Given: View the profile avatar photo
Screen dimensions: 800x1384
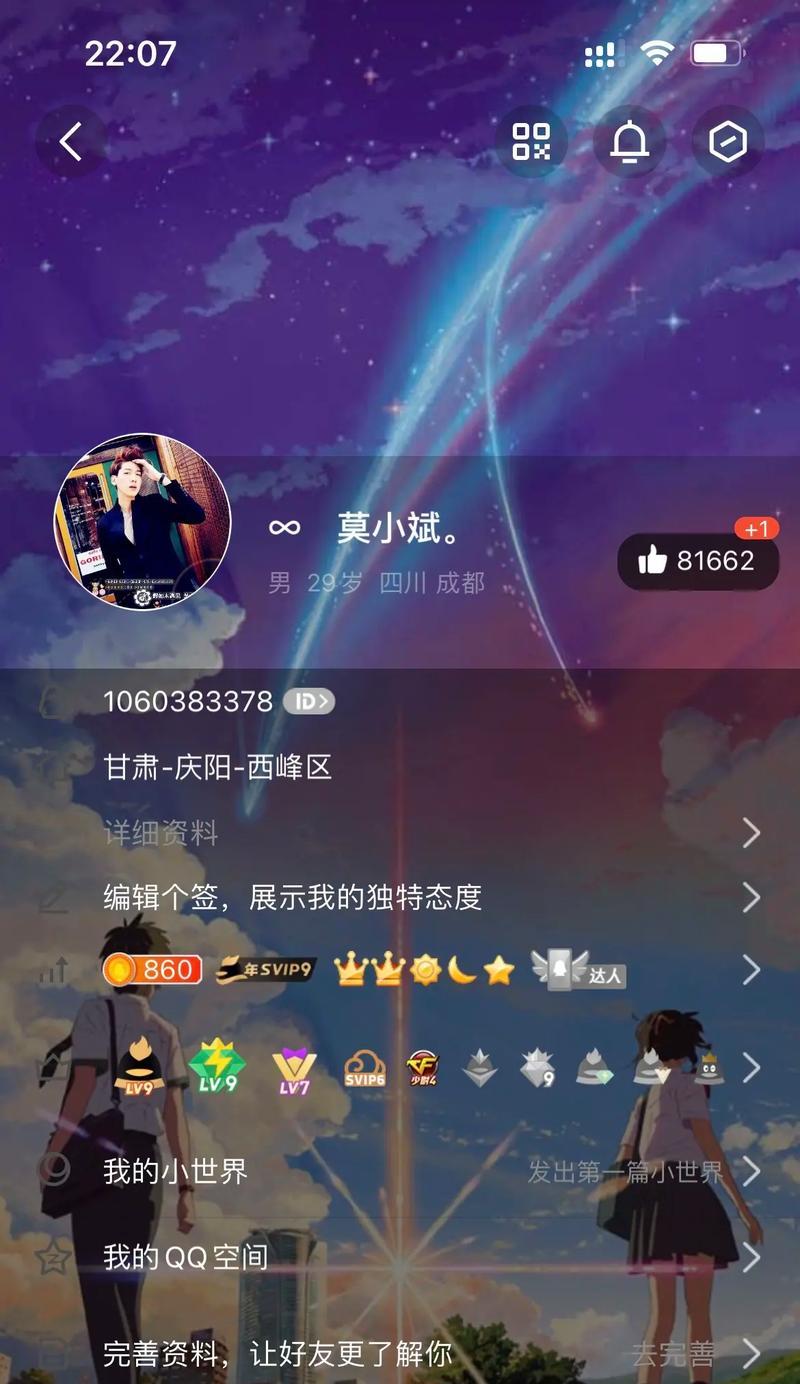Looking at the screenshot, I should click(142, 521).
